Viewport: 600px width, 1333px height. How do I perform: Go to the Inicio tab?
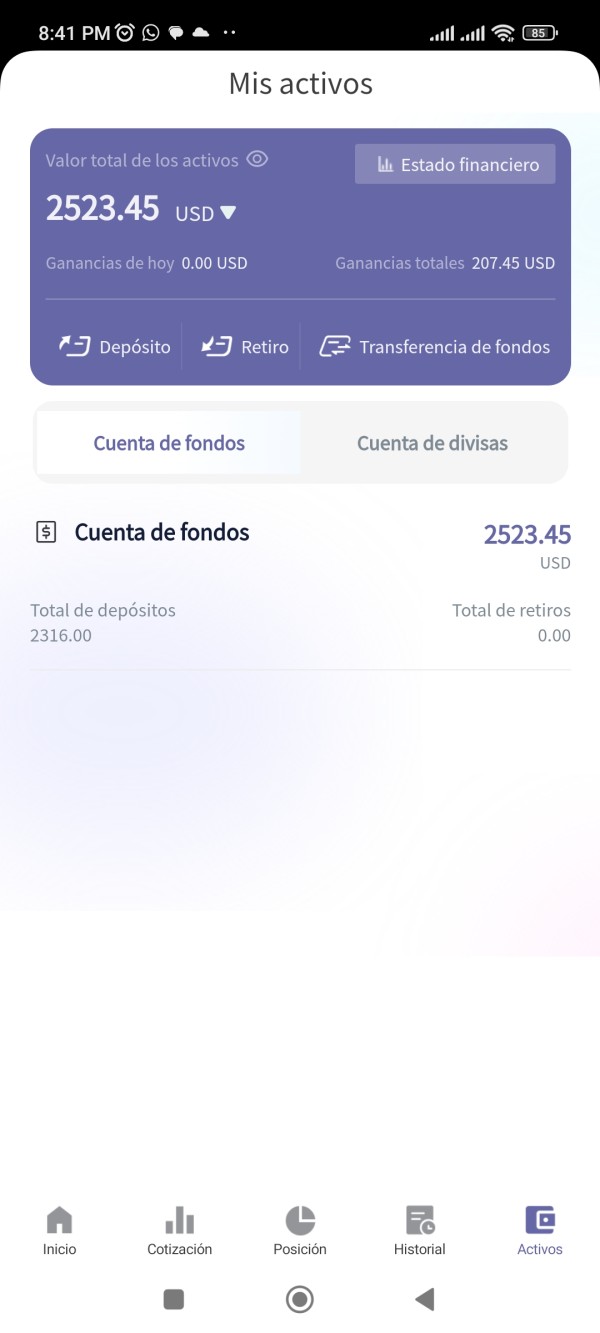(x=60, y=1231)
